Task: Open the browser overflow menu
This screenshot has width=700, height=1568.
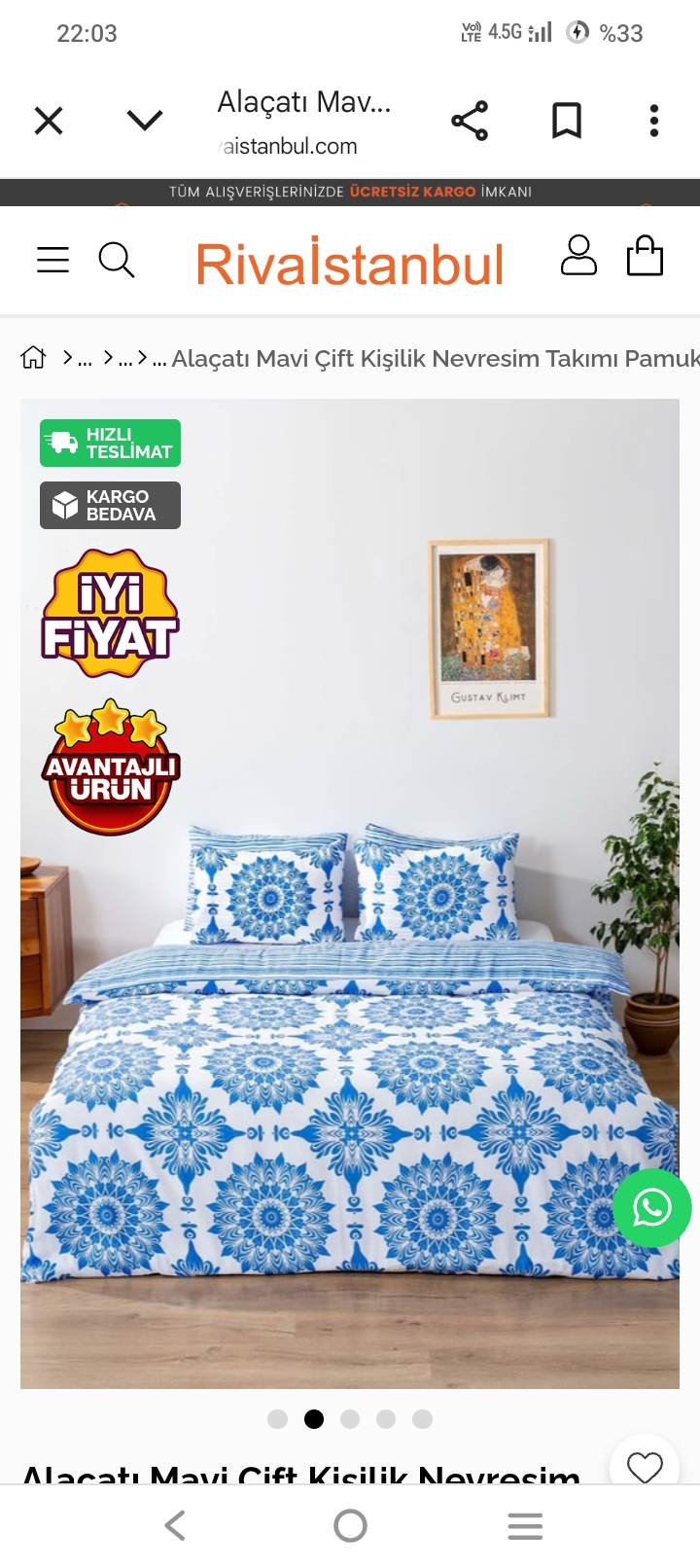Action: coord(654,122)
